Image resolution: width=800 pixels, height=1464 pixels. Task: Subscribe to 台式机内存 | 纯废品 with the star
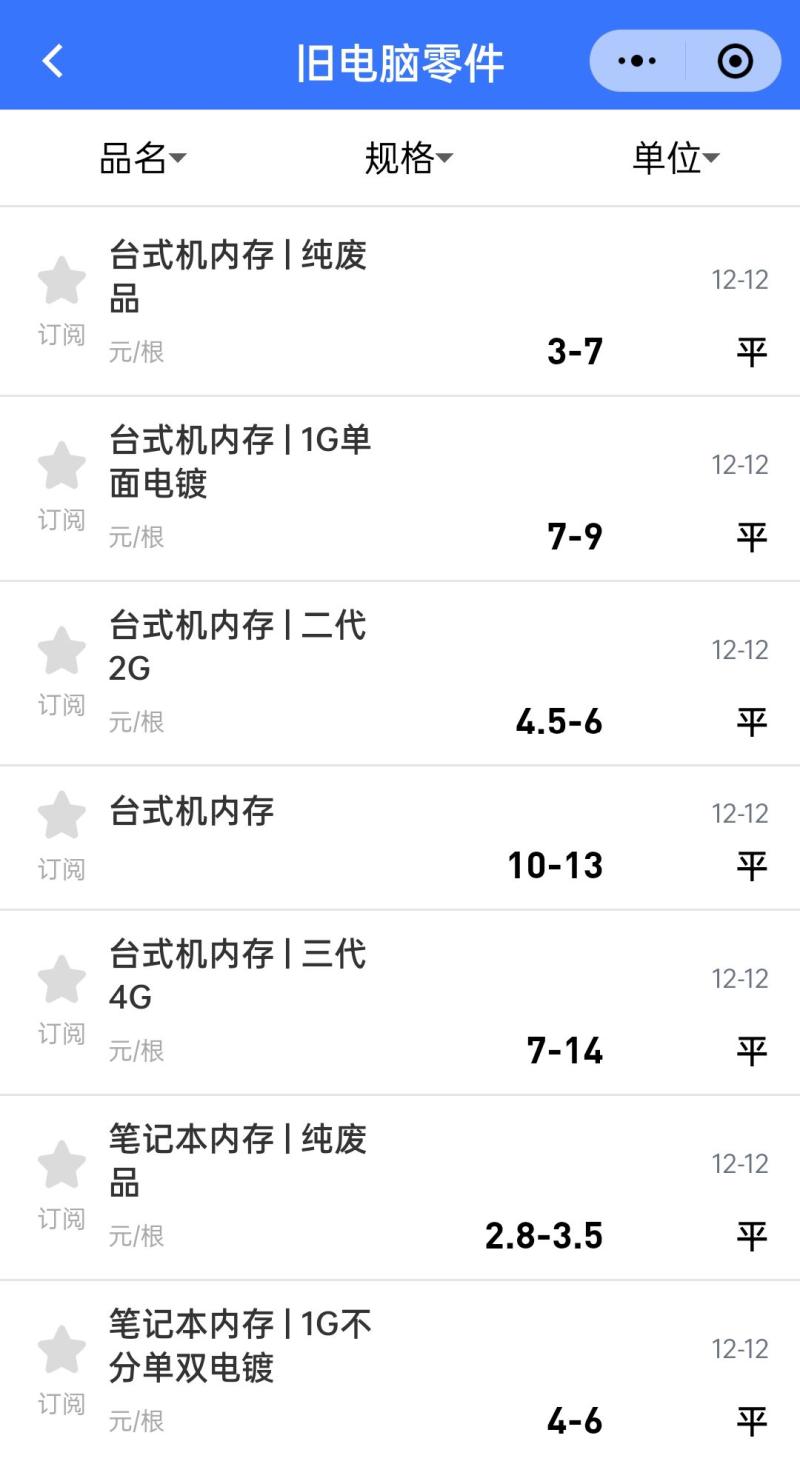(x=62, y=281)
